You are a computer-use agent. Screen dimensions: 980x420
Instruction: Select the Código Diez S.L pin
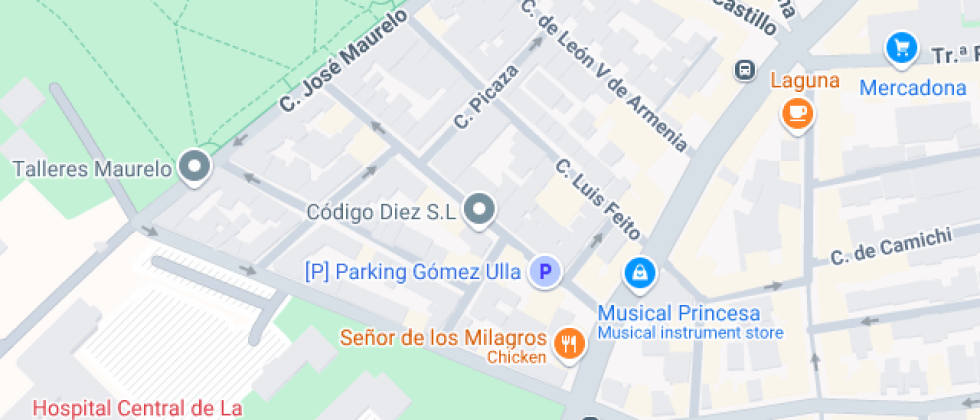pyautogui.click(x=479, y=211)
